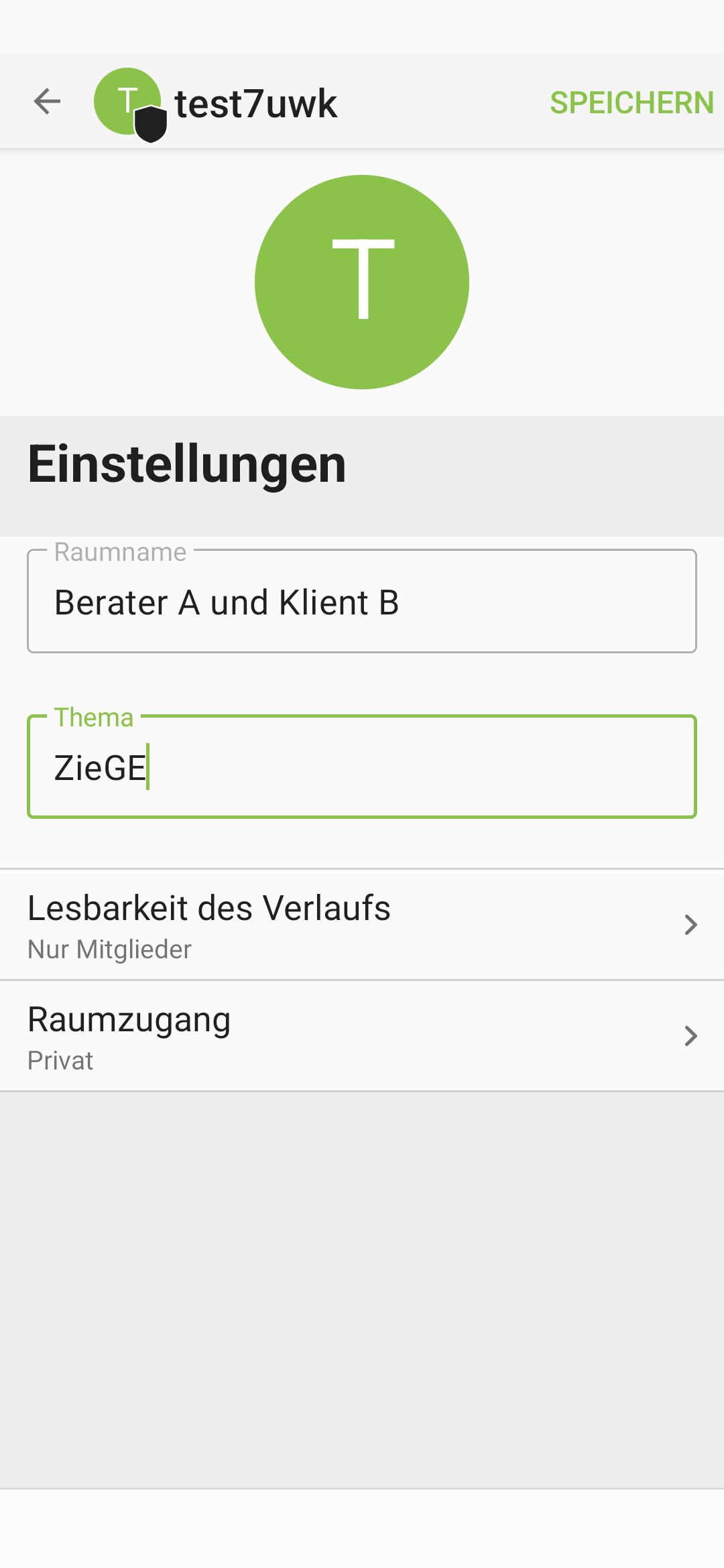The width and height of the screenshot is (724, 1568).
Task: Click the white T letter inside the avatar circle
Action: pos(362,278)
